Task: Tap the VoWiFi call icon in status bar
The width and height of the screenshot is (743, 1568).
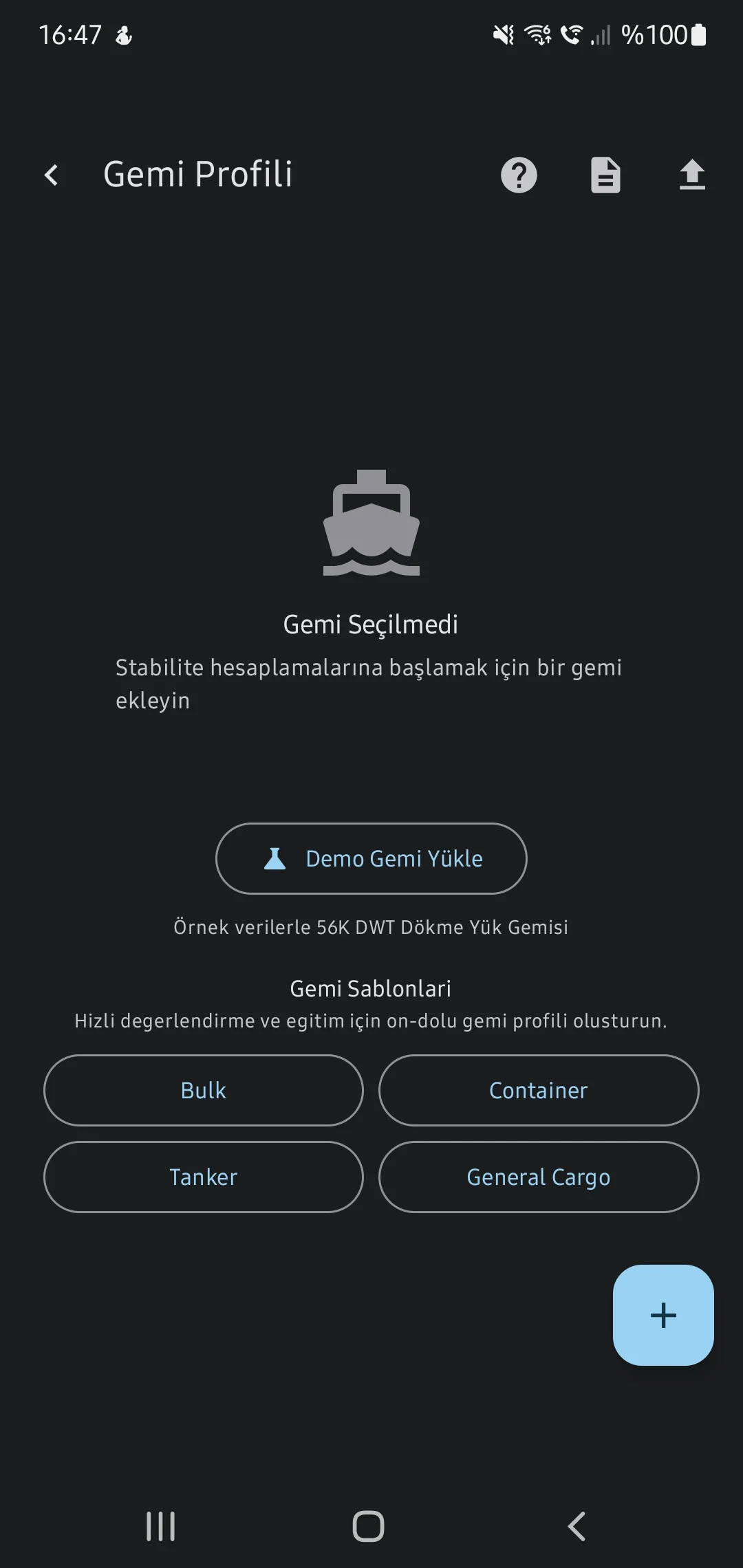Action: coord(570,34)
